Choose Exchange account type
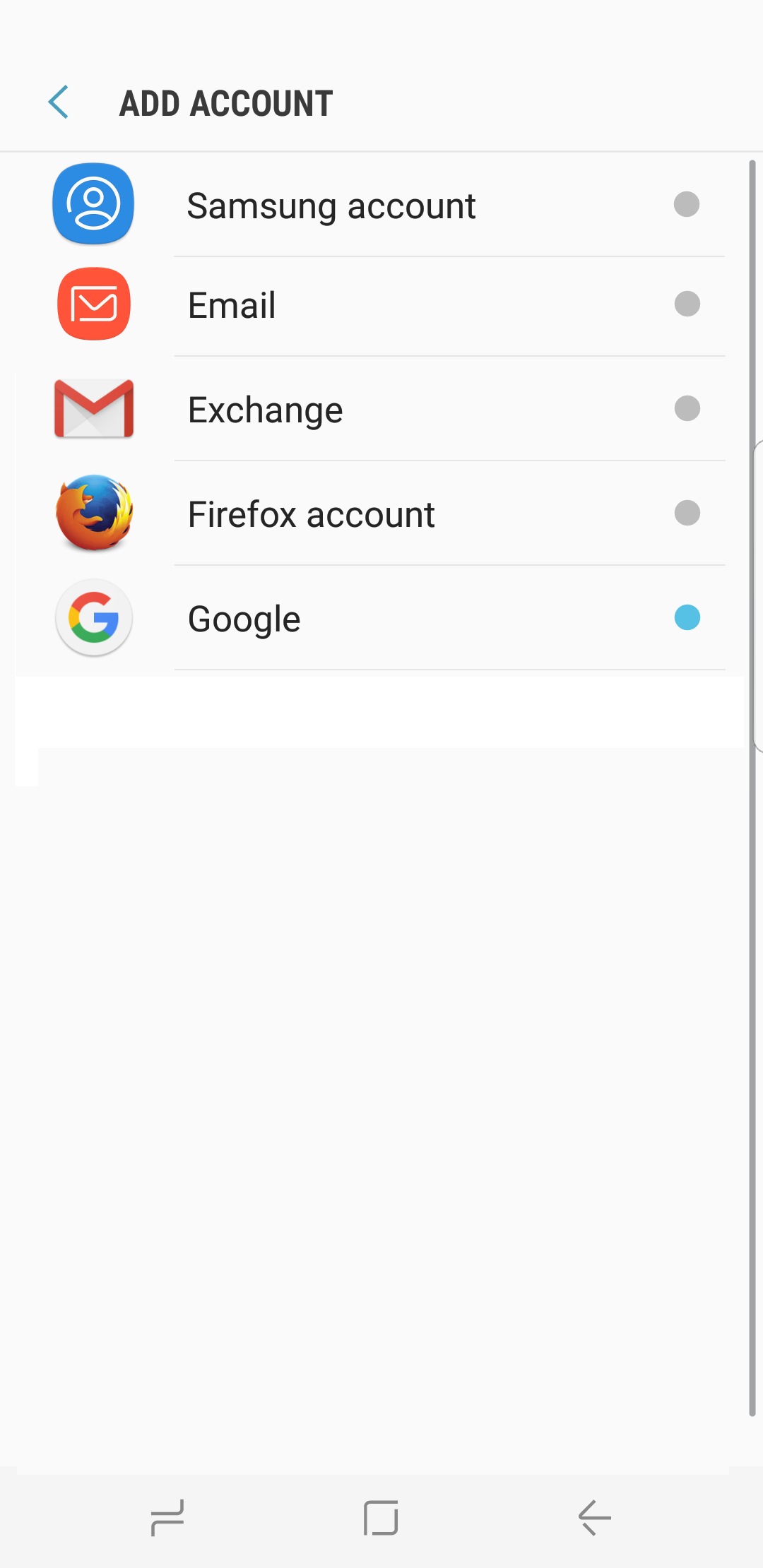The width and height of the screenshot is (763, 1568). tap(381, 409)
